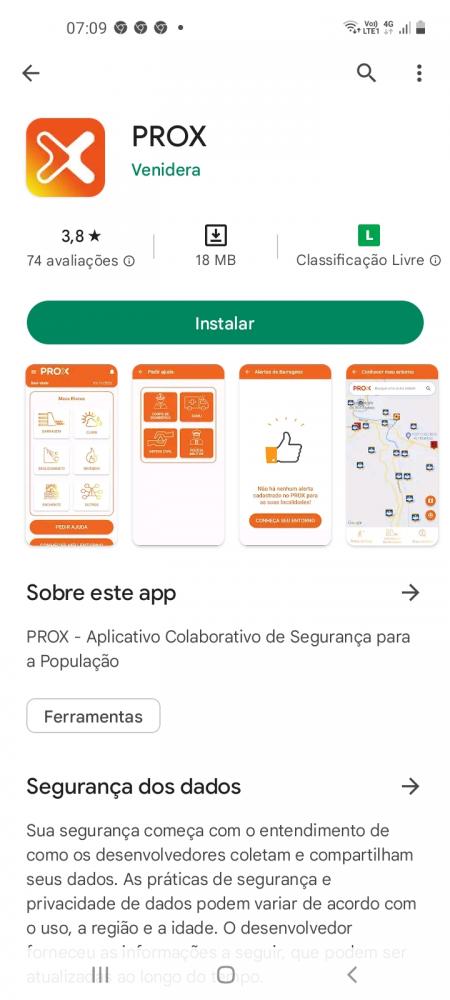The height and width of the screenshot is (1000, 450).
Task: Open recent apps from navigation bar
Action: [100, 974]
